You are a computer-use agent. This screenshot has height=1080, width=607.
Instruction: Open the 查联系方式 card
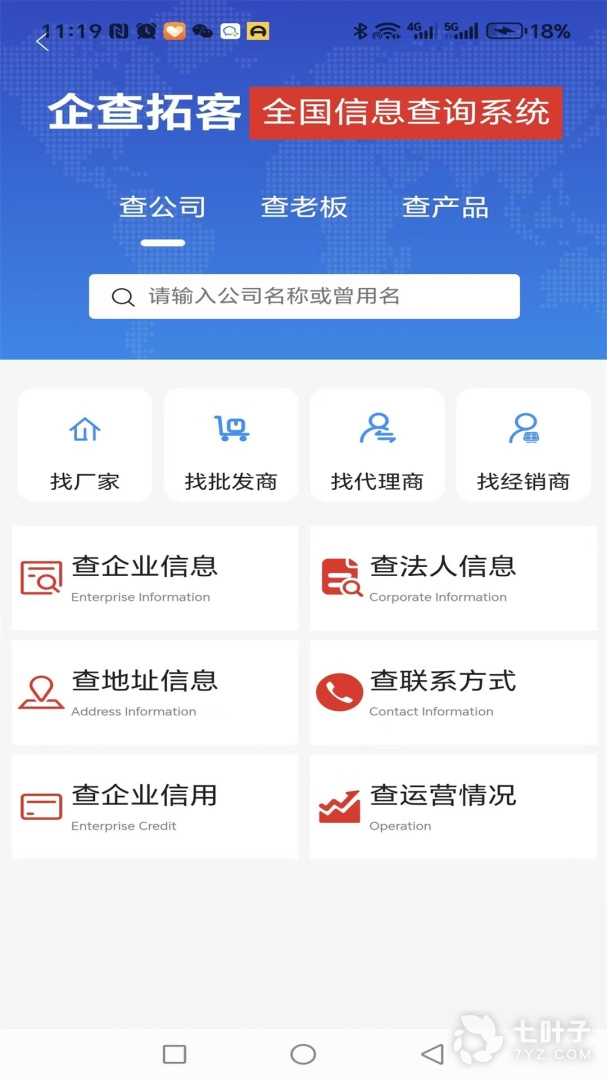pos(453,692)
